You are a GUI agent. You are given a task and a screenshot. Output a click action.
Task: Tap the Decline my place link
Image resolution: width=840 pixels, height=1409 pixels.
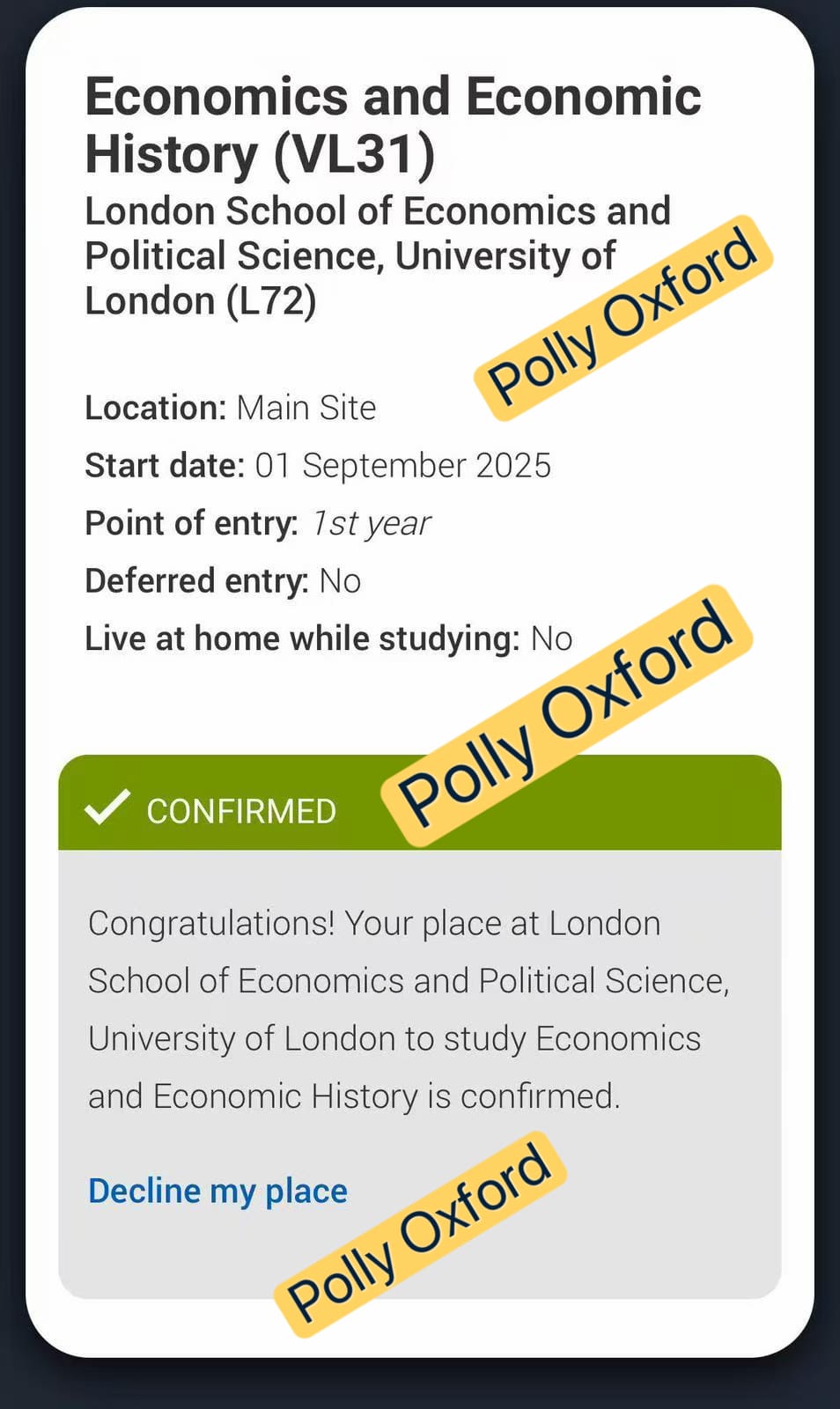coord(217,1191)
